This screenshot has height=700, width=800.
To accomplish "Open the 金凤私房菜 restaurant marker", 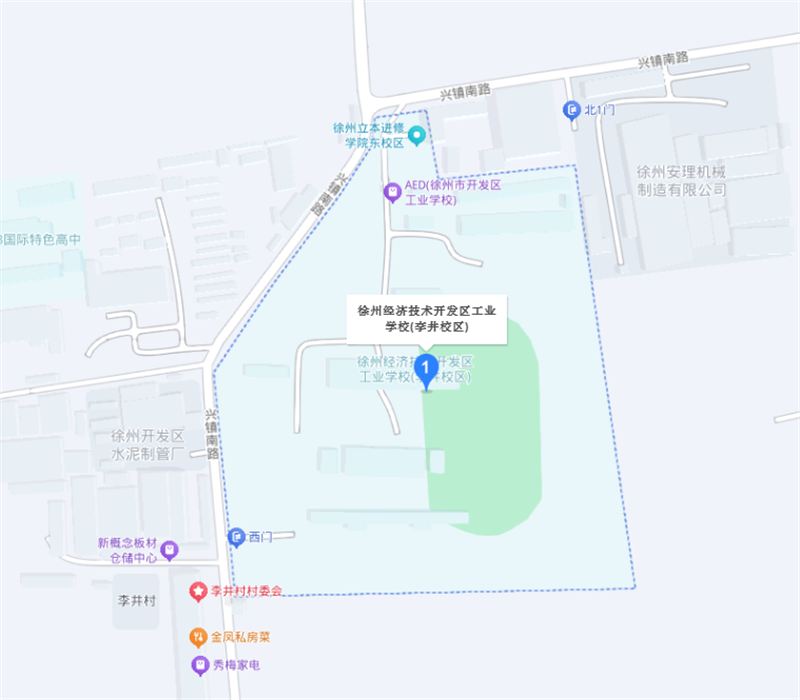I will [199, 636].
